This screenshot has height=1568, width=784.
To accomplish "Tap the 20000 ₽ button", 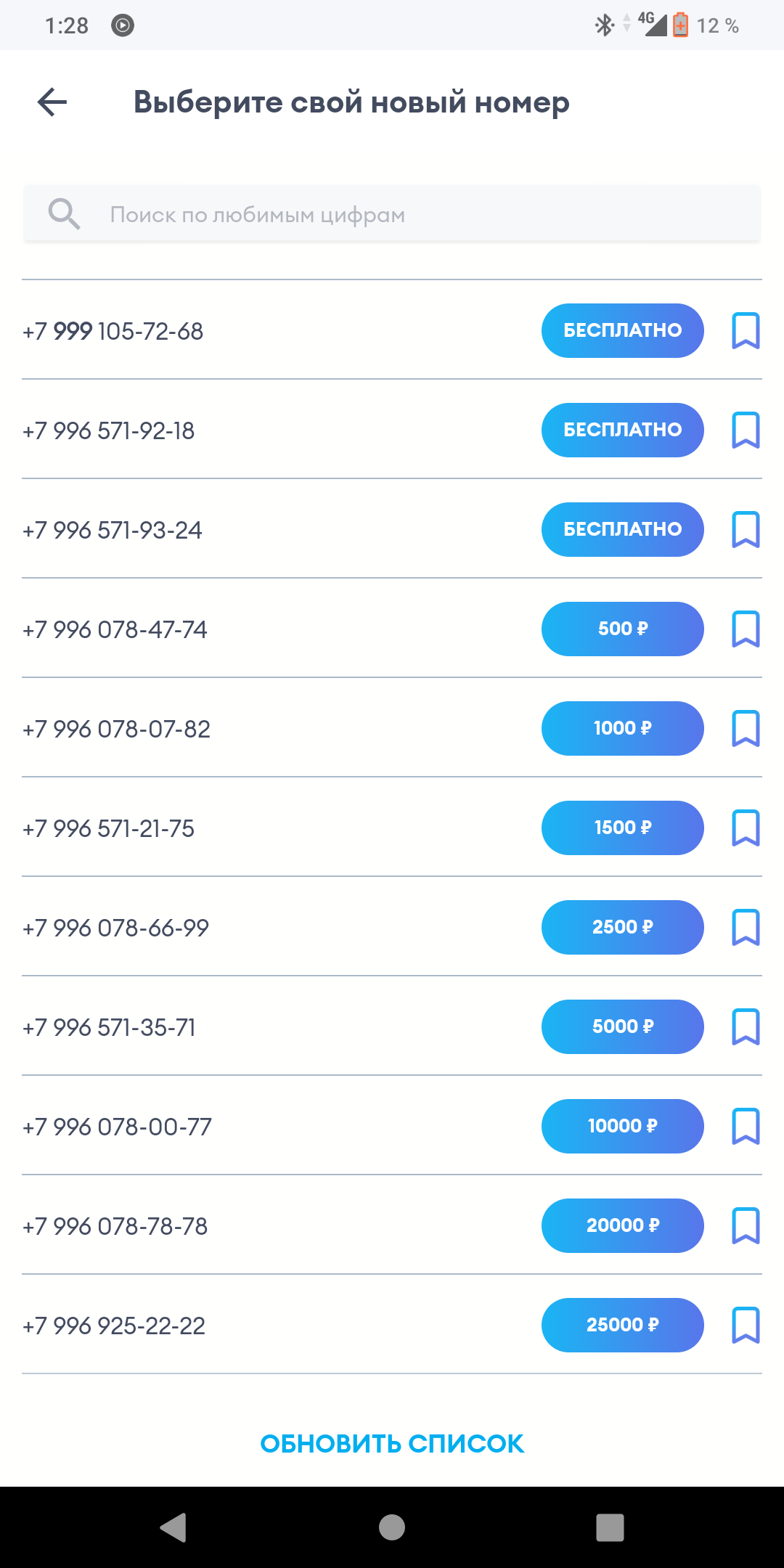I will (x=622, y=1225).
